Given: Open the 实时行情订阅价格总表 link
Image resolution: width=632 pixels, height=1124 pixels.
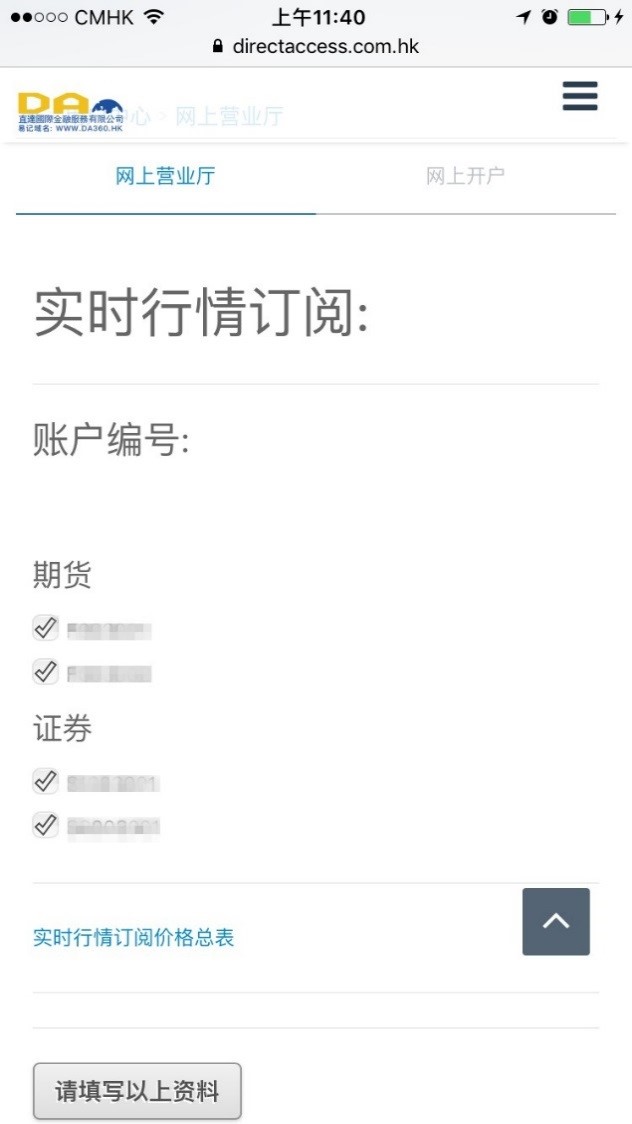Looking at the screenshot, I should (x=134, y=938).
